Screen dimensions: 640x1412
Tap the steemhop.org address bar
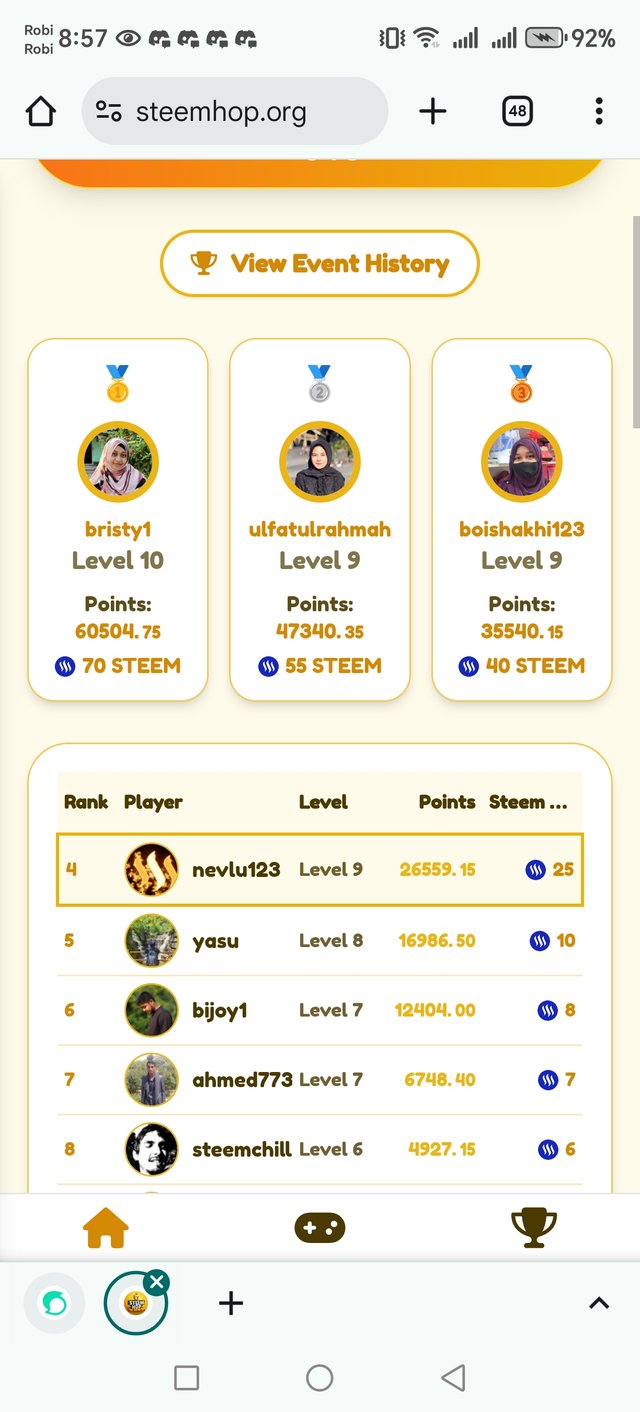(x=235, y=112)
